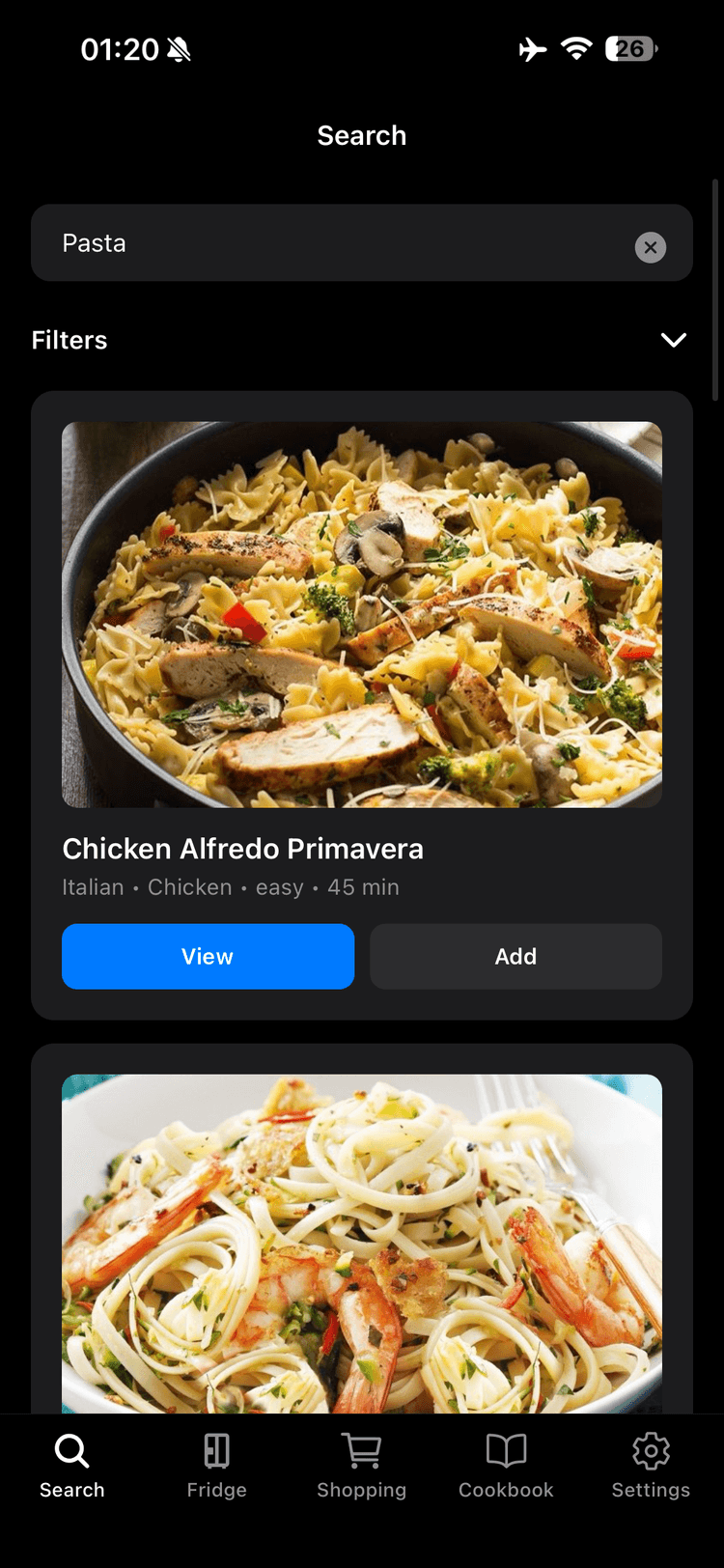Viewport: 724px width, 1568px height.
Task: Open the Chicken Alfredo Primavera photo
Action: pyautogui.click(x=362, y=614)
